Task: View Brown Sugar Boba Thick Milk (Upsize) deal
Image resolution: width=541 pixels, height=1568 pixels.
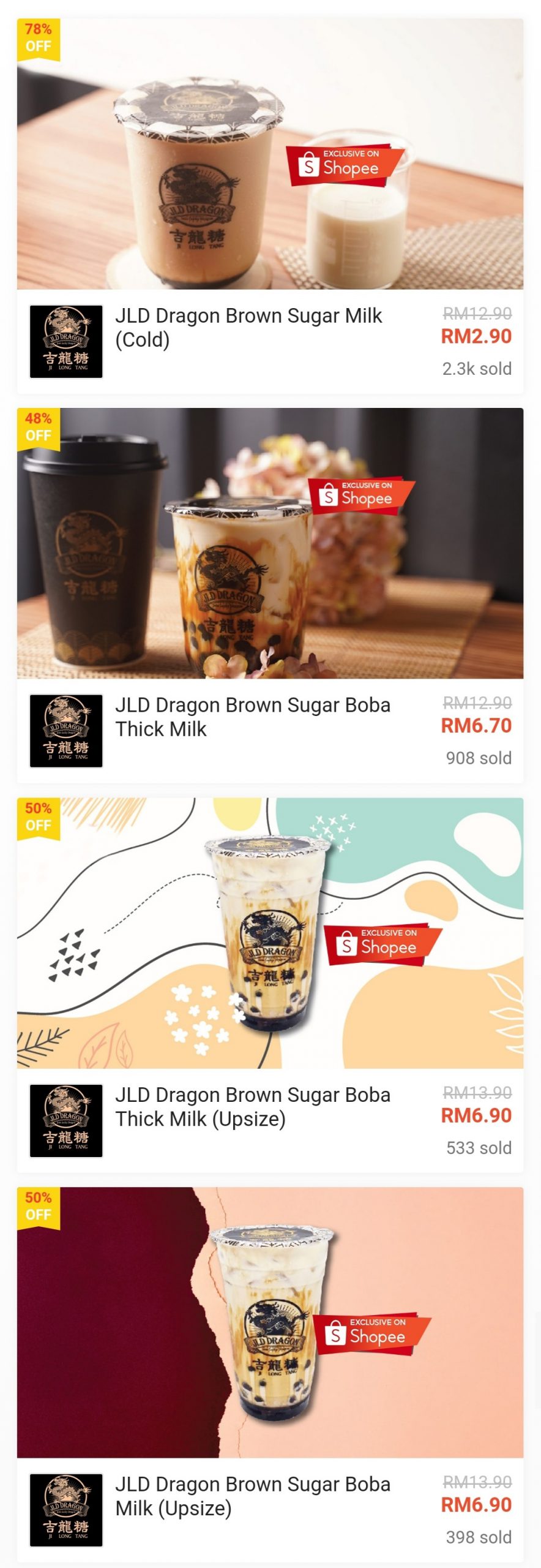Action: tap(252, 1106)
